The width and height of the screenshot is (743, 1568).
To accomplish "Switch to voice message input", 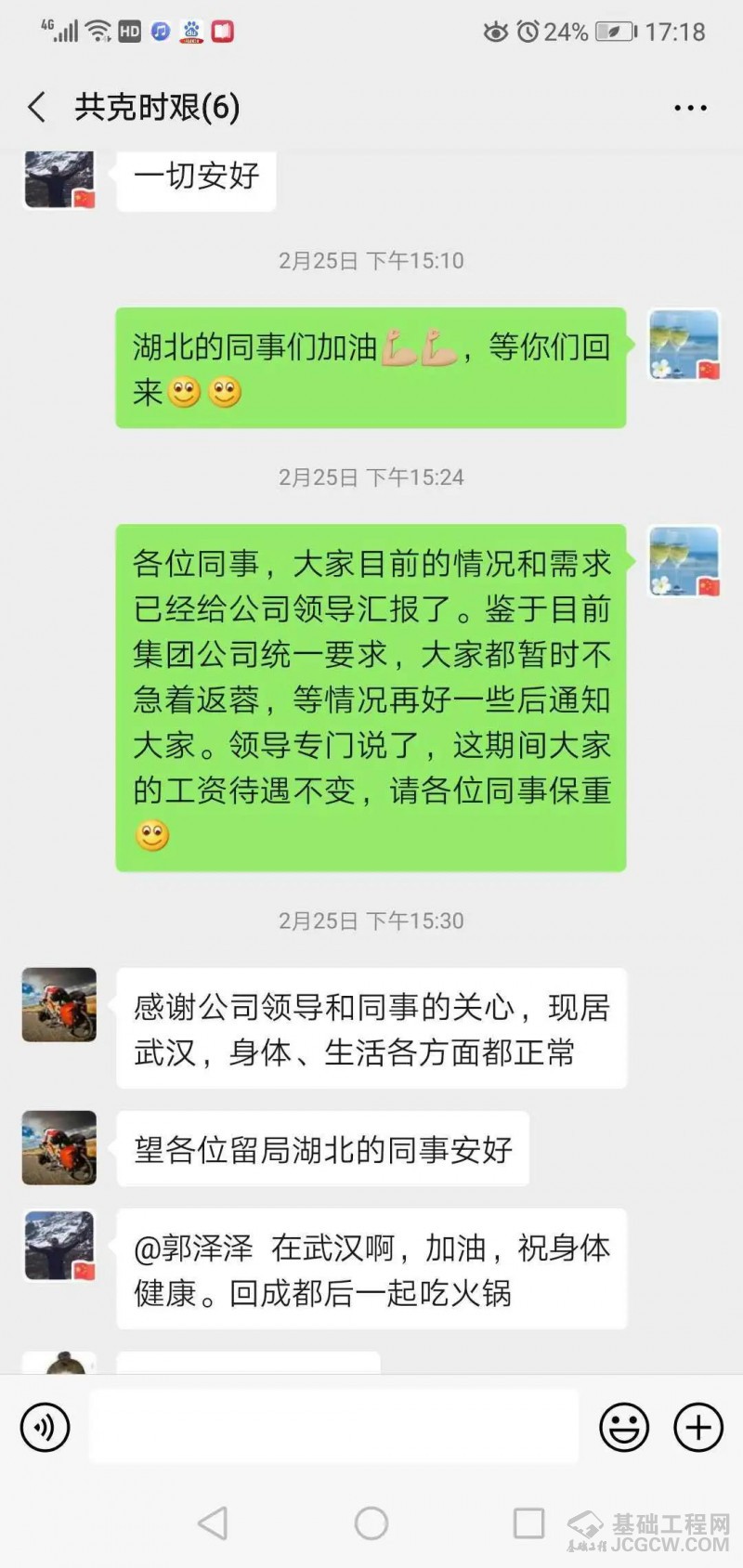I will [45, 1426].
